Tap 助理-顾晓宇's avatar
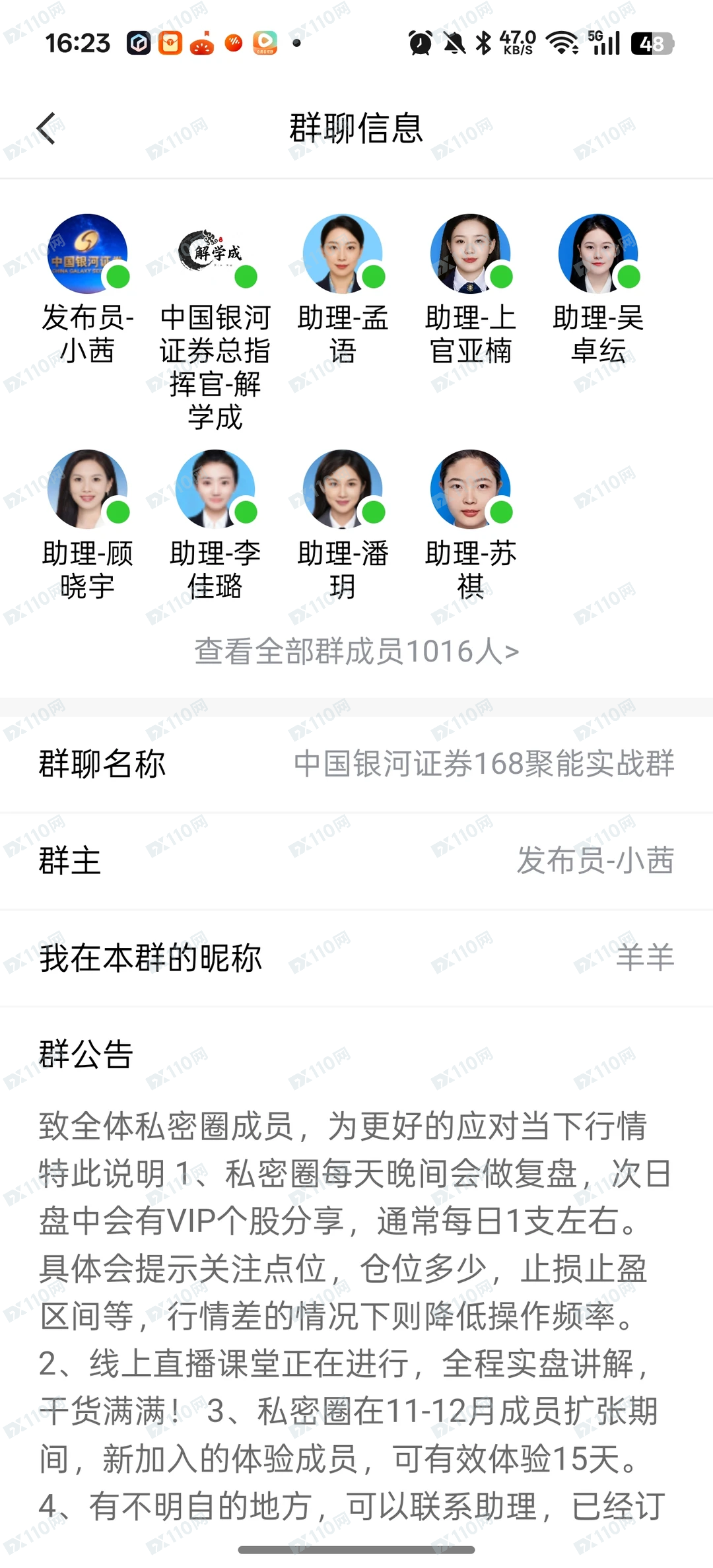This screenshot has height=1568, width=713. coord(86,490)
